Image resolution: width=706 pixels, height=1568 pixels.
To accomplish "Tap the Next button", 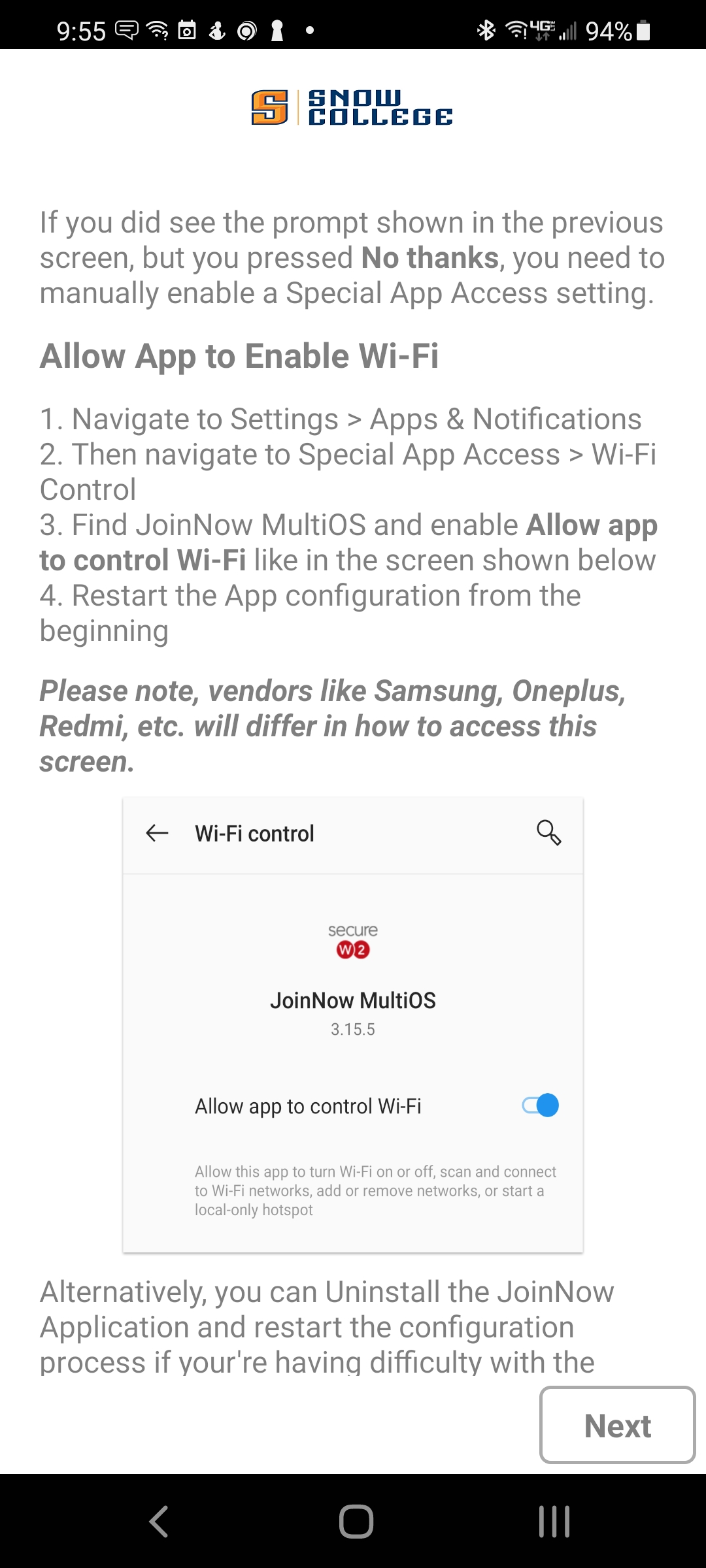I will [x=617, y=1425].
